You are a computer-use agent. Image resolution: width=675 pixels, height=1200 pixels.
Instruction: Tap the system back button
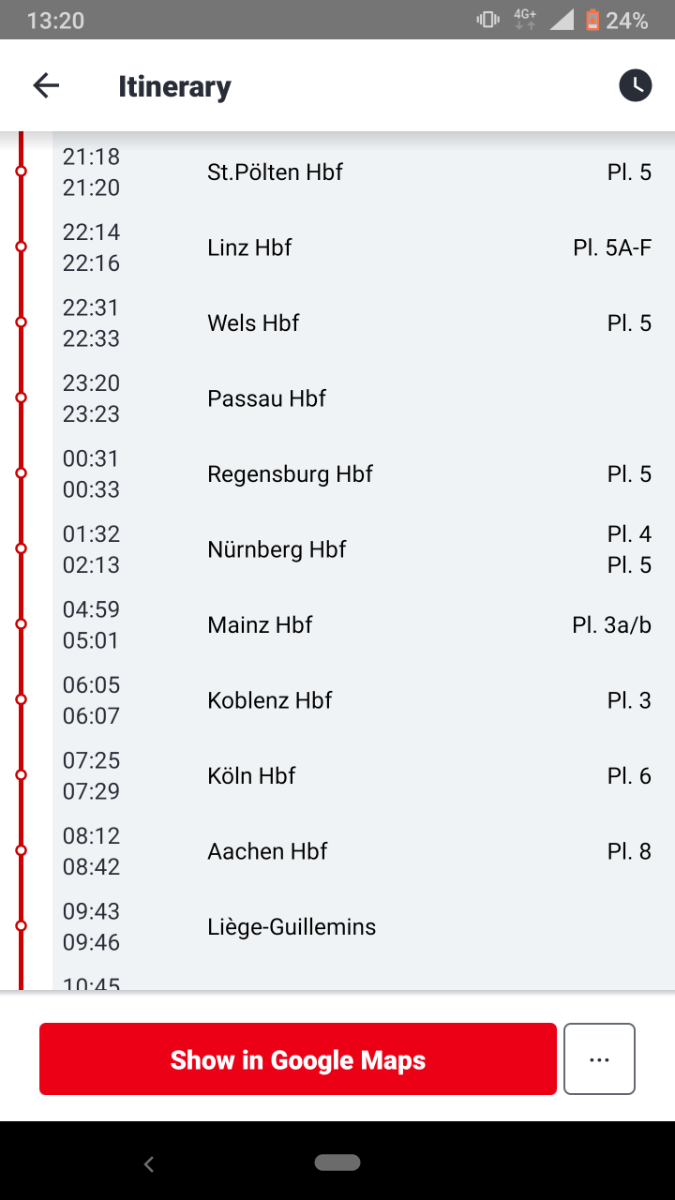coord(149,1163)
